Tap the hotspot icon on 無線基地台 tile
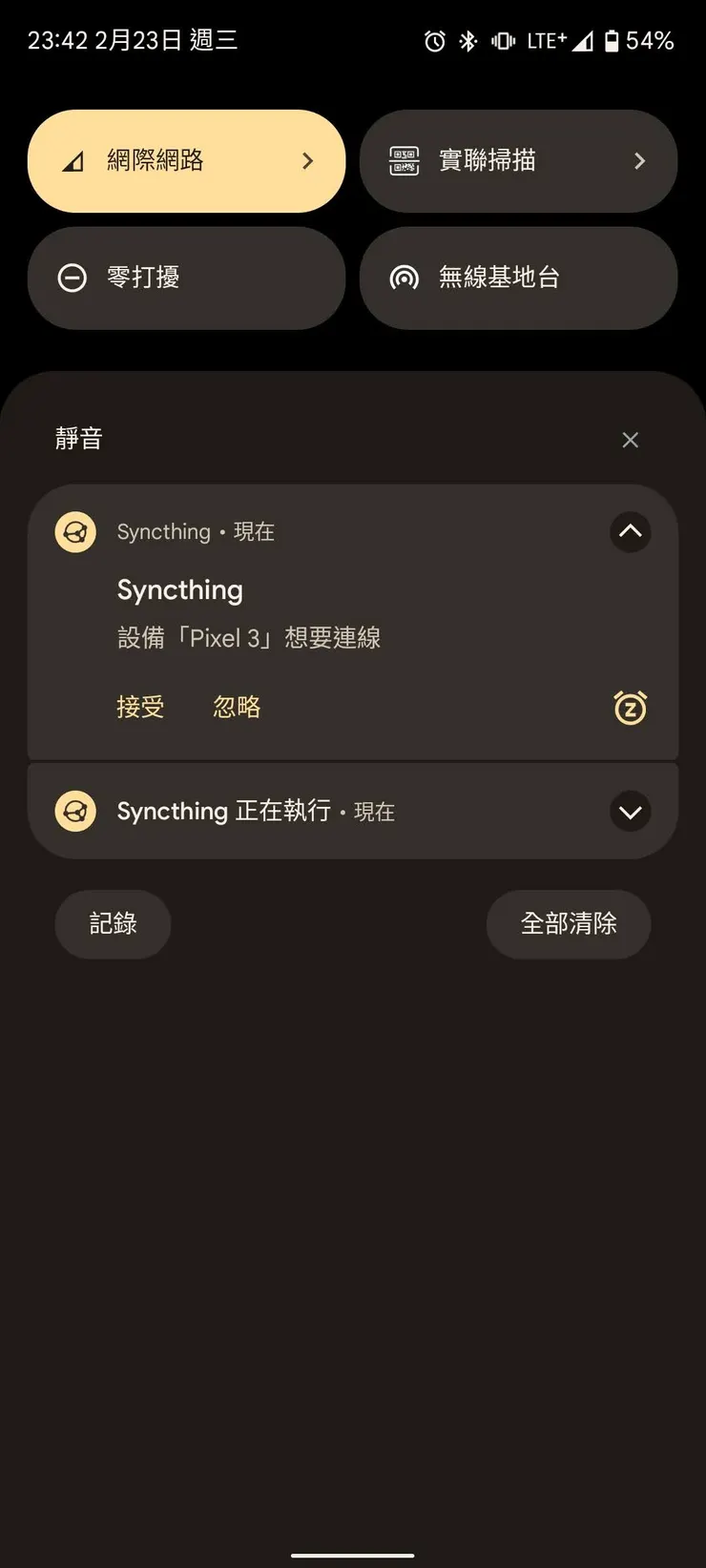Image resolution: width=706 pixels, height=1568 pixels. (405, 278)
